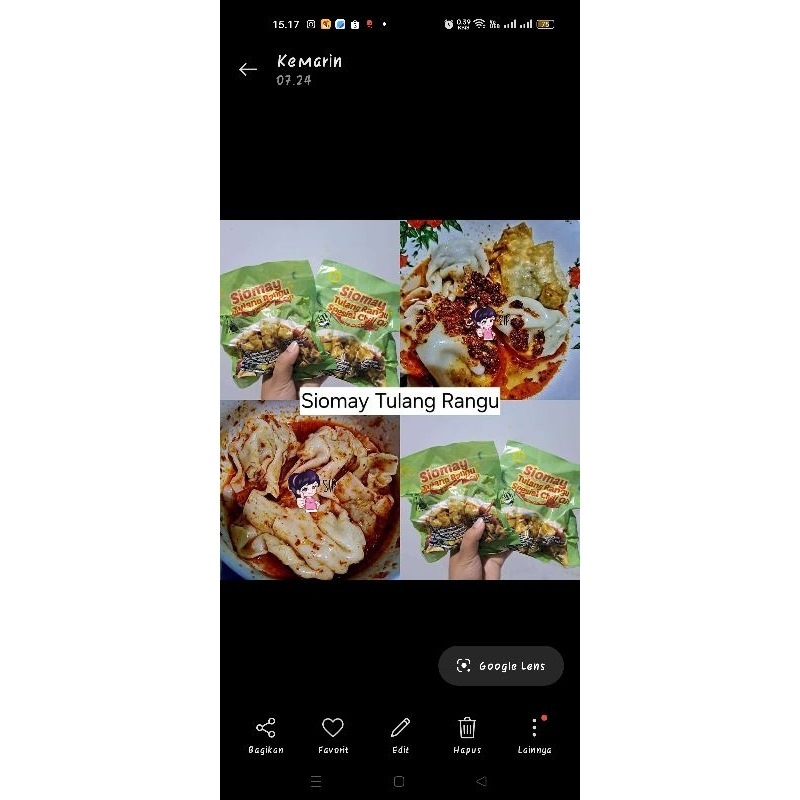Share this photo via Bagikan

[266, 735]
